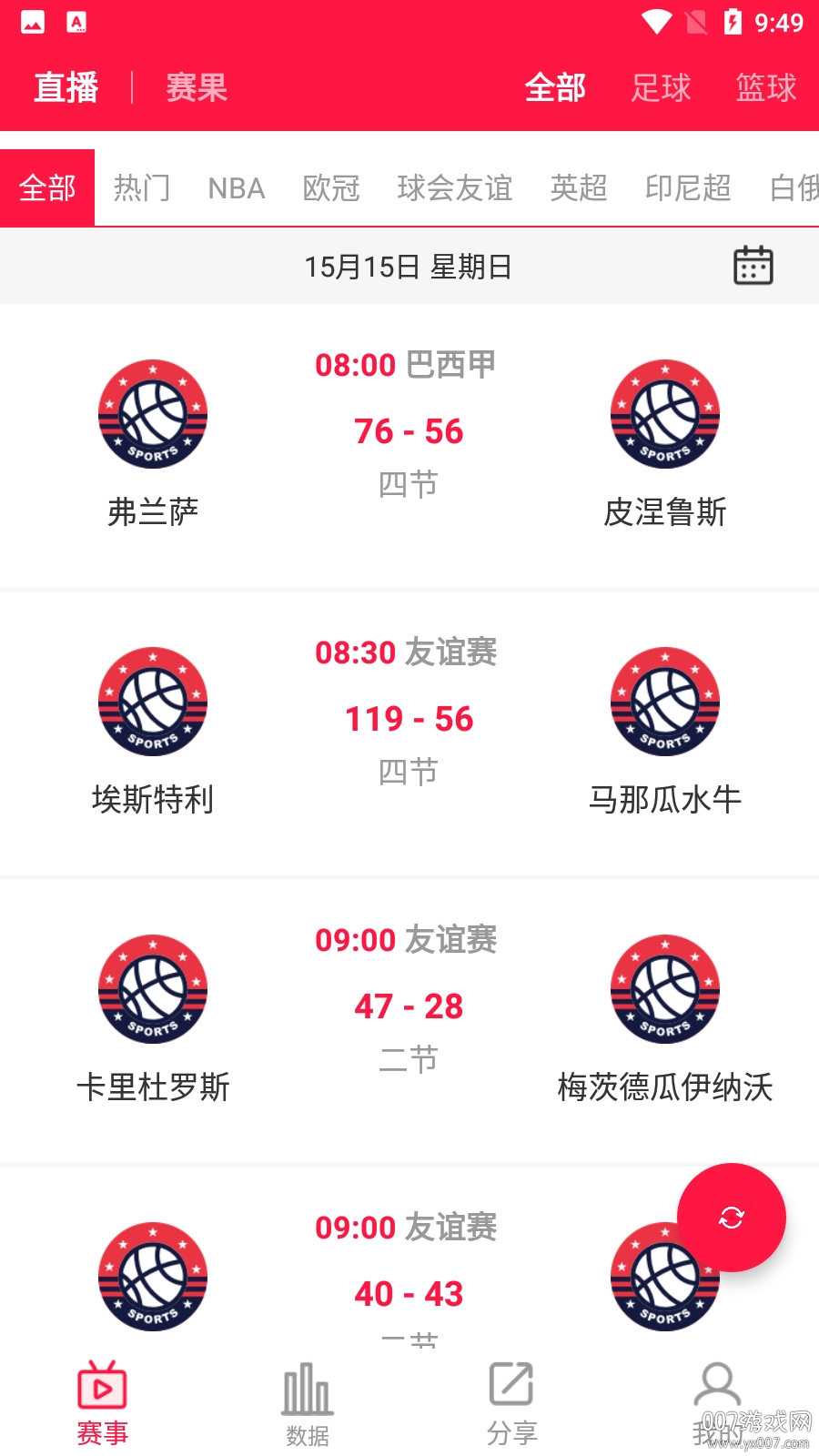
Task: Open the 我的 profile tab
Action: point(717,1403)
